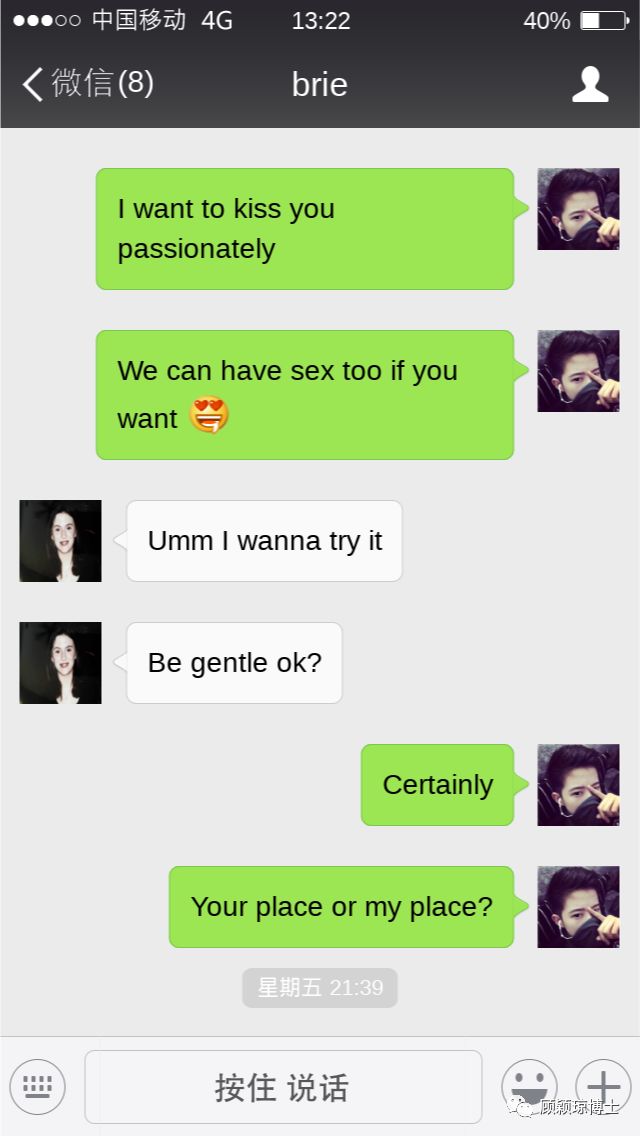
Task: Open sender's avatar next to "Certainly"
Action: tap(578, 785)
